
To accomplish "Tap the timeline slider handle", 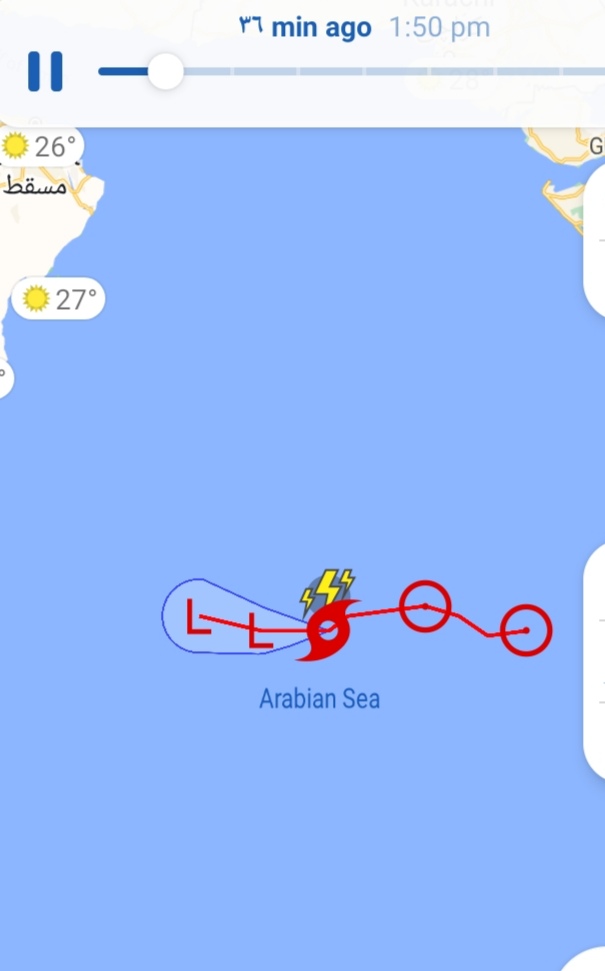I will point(165,71).
